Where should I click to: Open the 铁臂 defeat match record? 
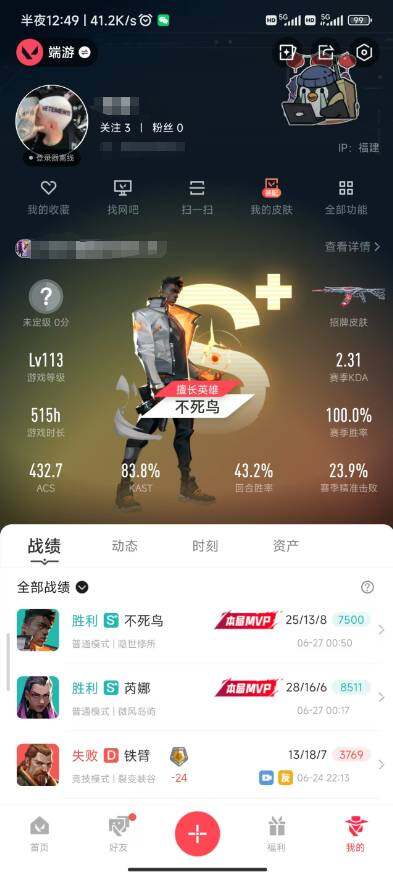click(x=198, y=764)
